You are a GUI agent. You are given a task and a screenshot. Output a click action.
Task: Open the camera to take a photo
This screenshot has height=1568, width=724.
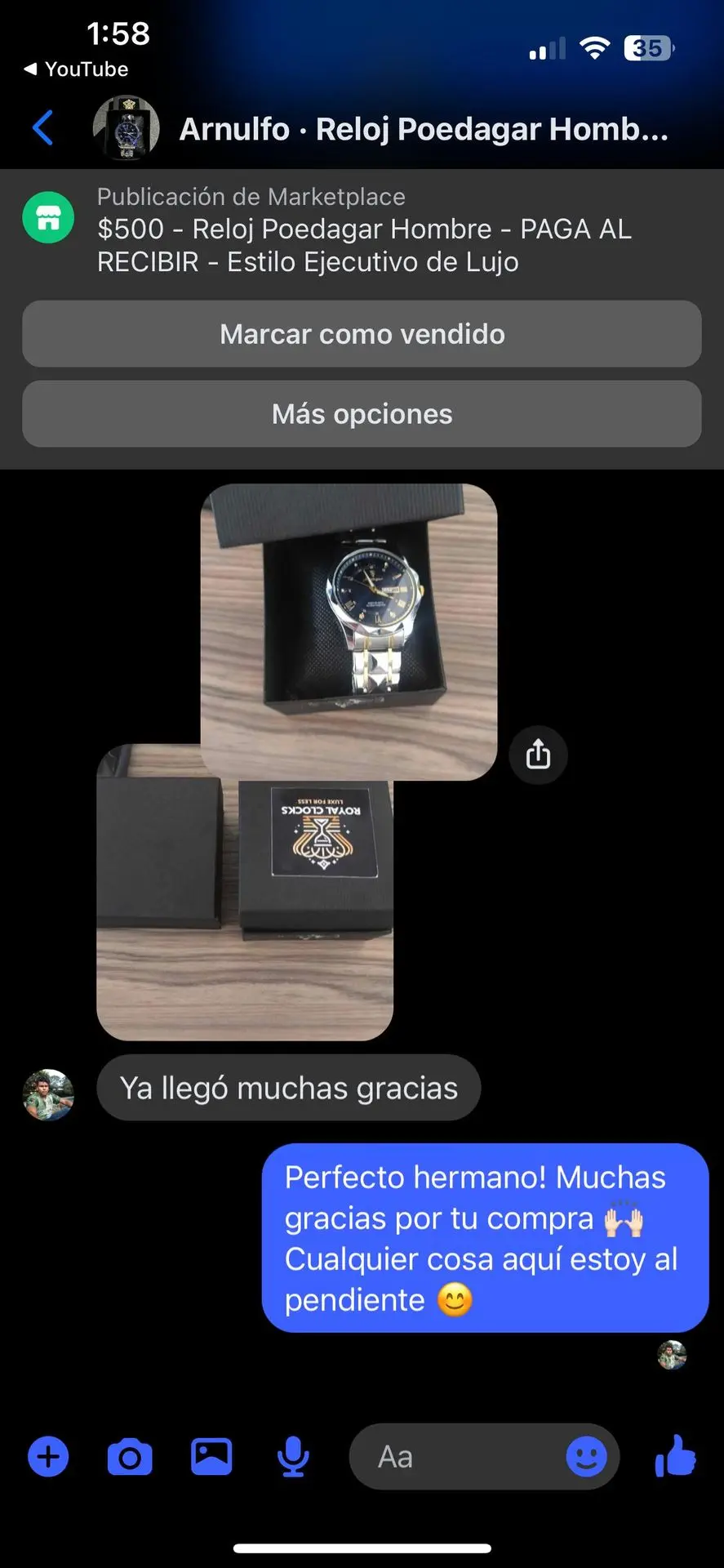pyautogui.click(x=130, y=1457)
